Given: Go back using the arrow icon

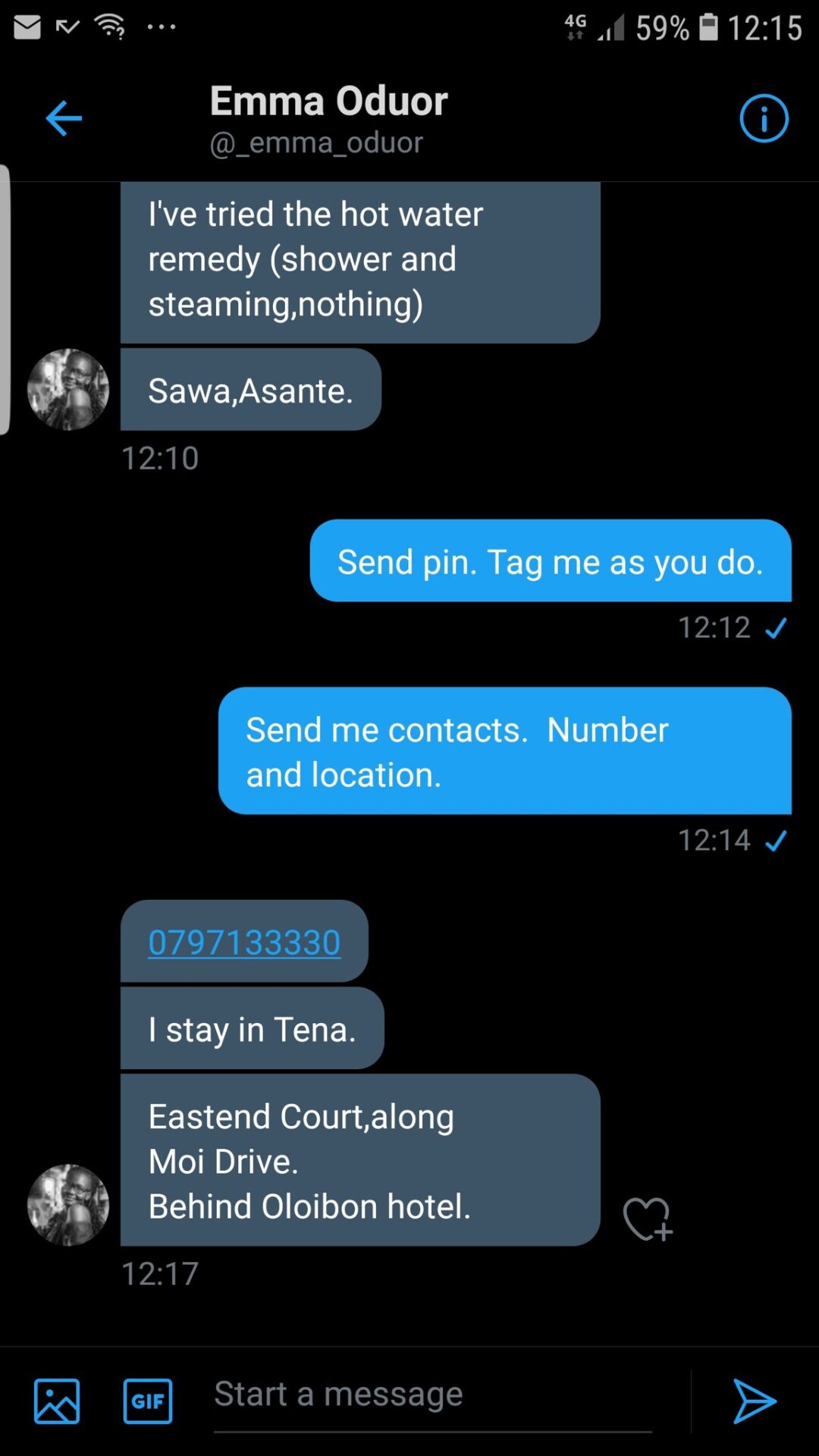Looking at the screenshot, I should pos(64,118).
